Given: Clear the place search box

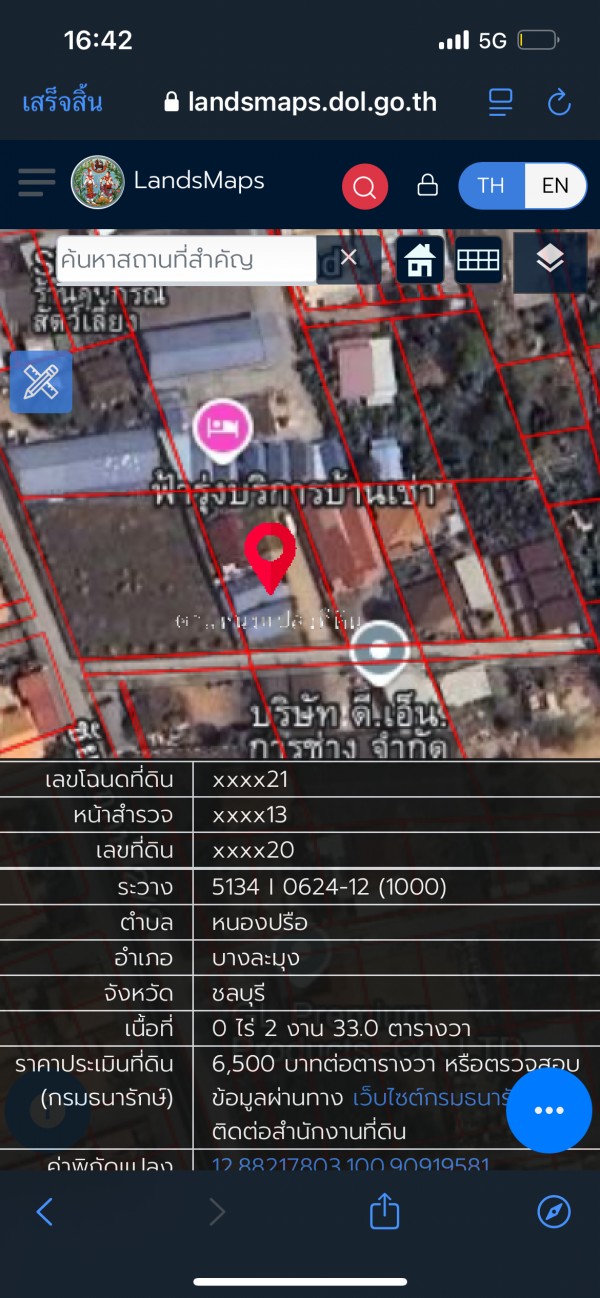Looking at the screenshot, I should [x=348, y=258].
